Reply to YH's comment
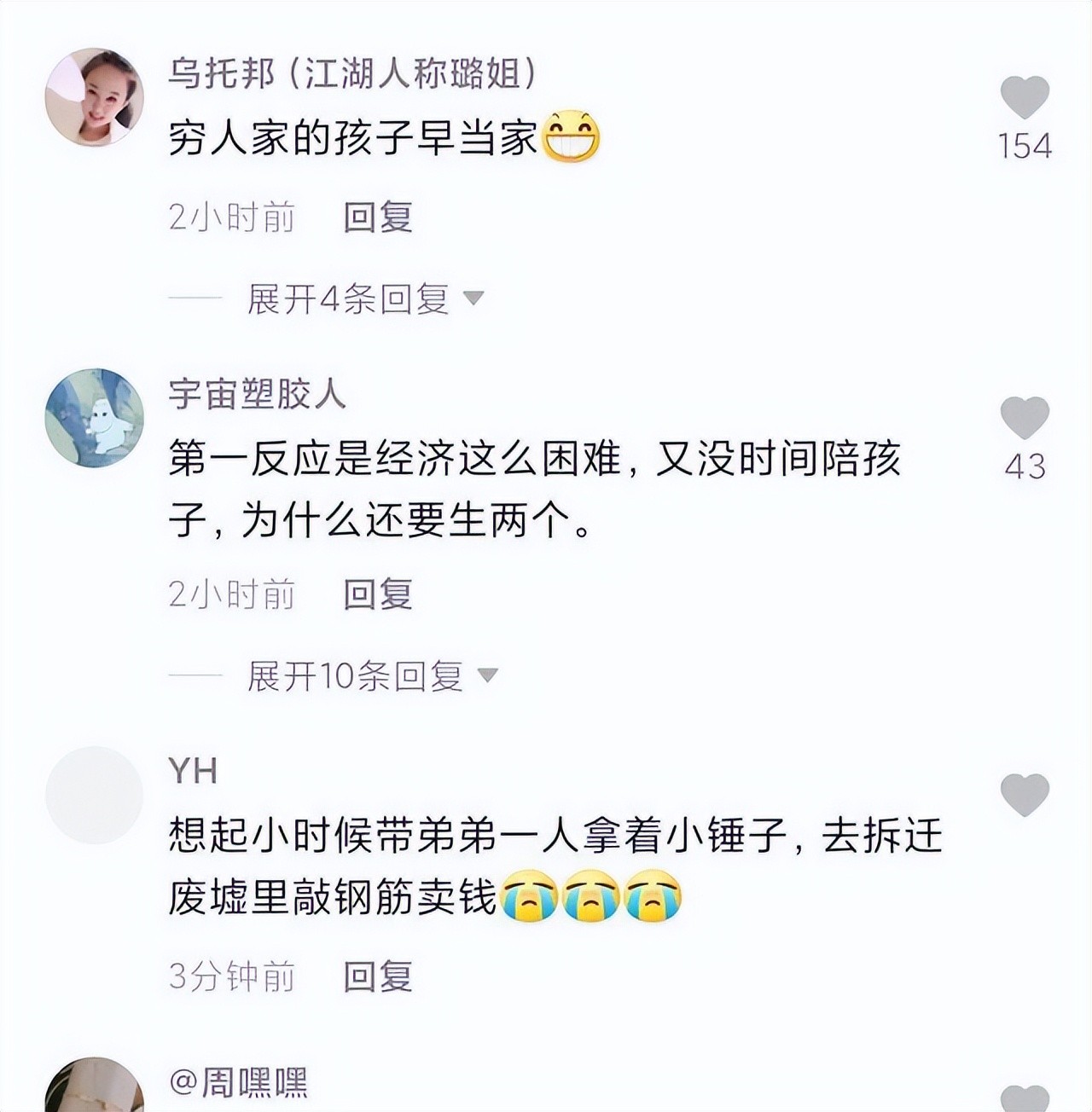Viewport: 1092px width, 1112px height. [x=378, y=976]
